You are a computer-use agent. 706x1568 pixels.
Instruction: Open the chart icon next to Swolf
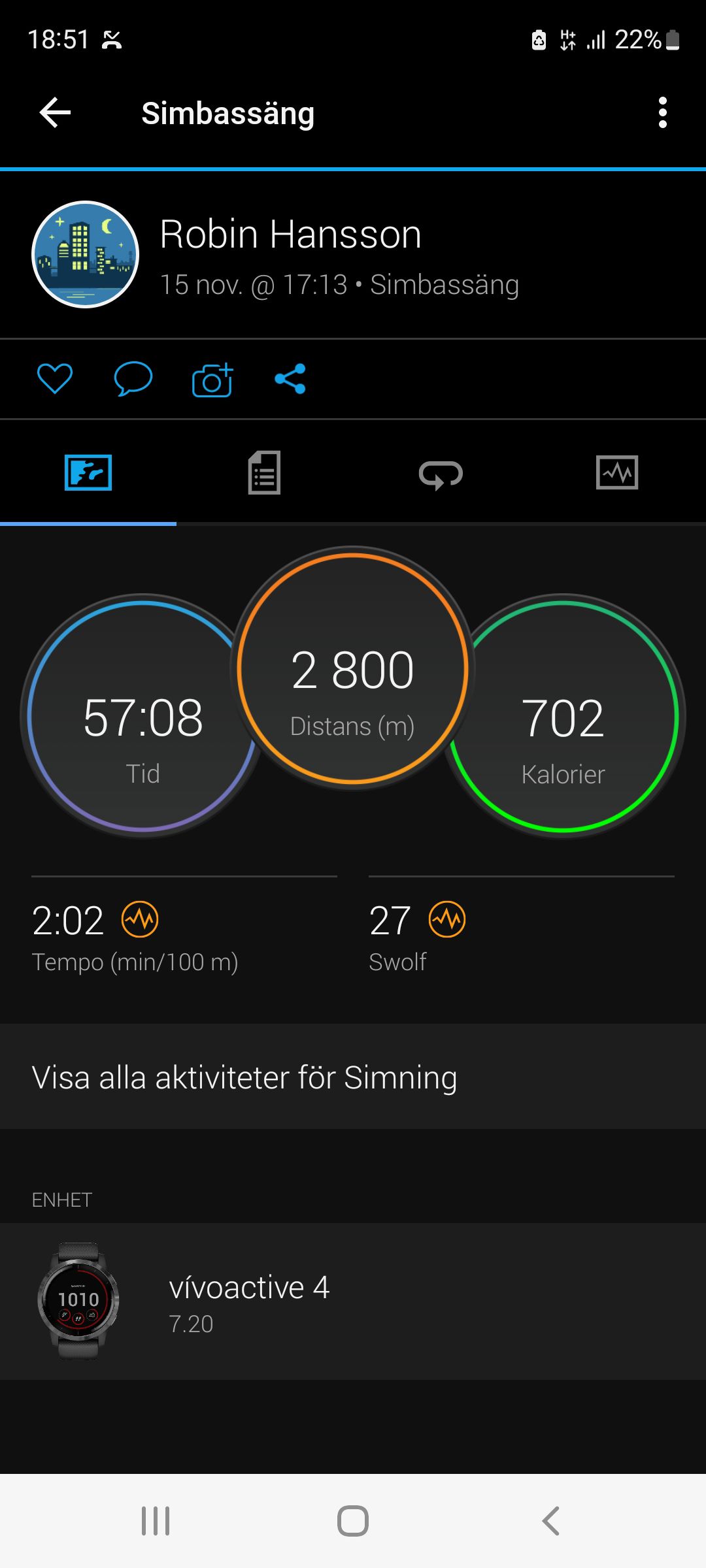pyautogui.click(x=447, y=919)
